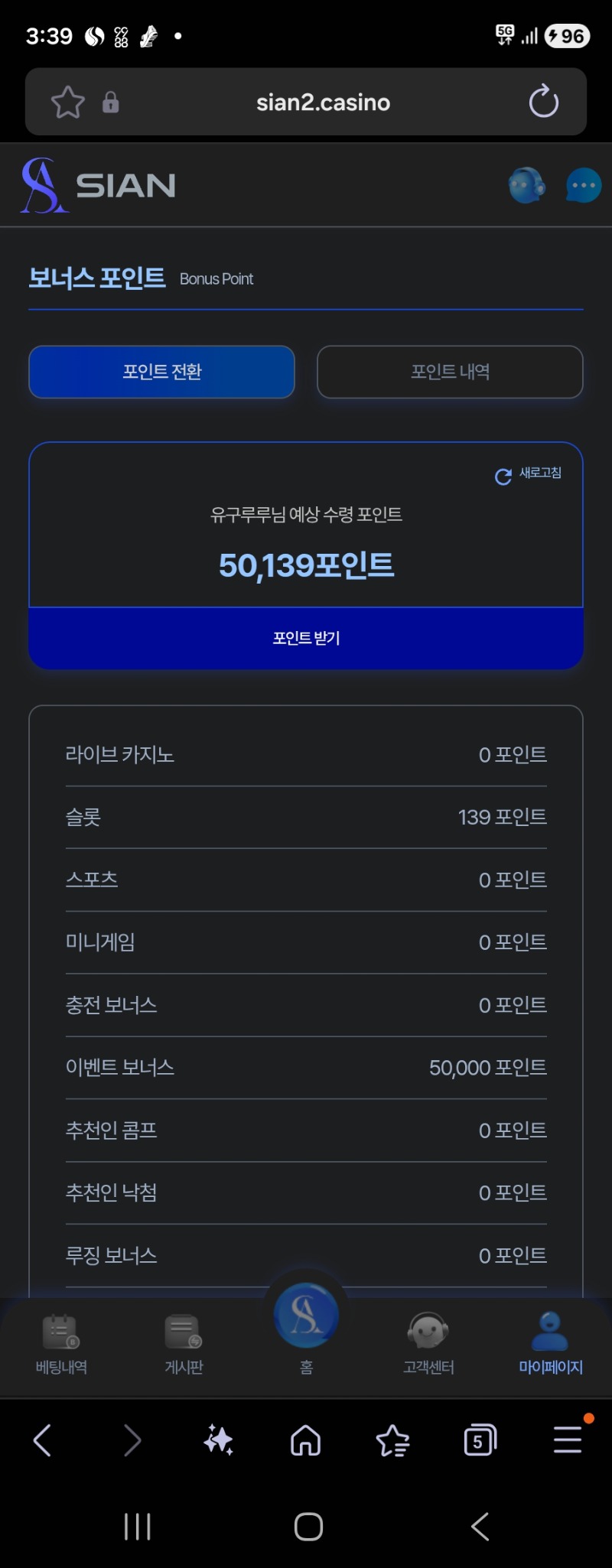Select the 포인트 전환 tab

[161, 372]
